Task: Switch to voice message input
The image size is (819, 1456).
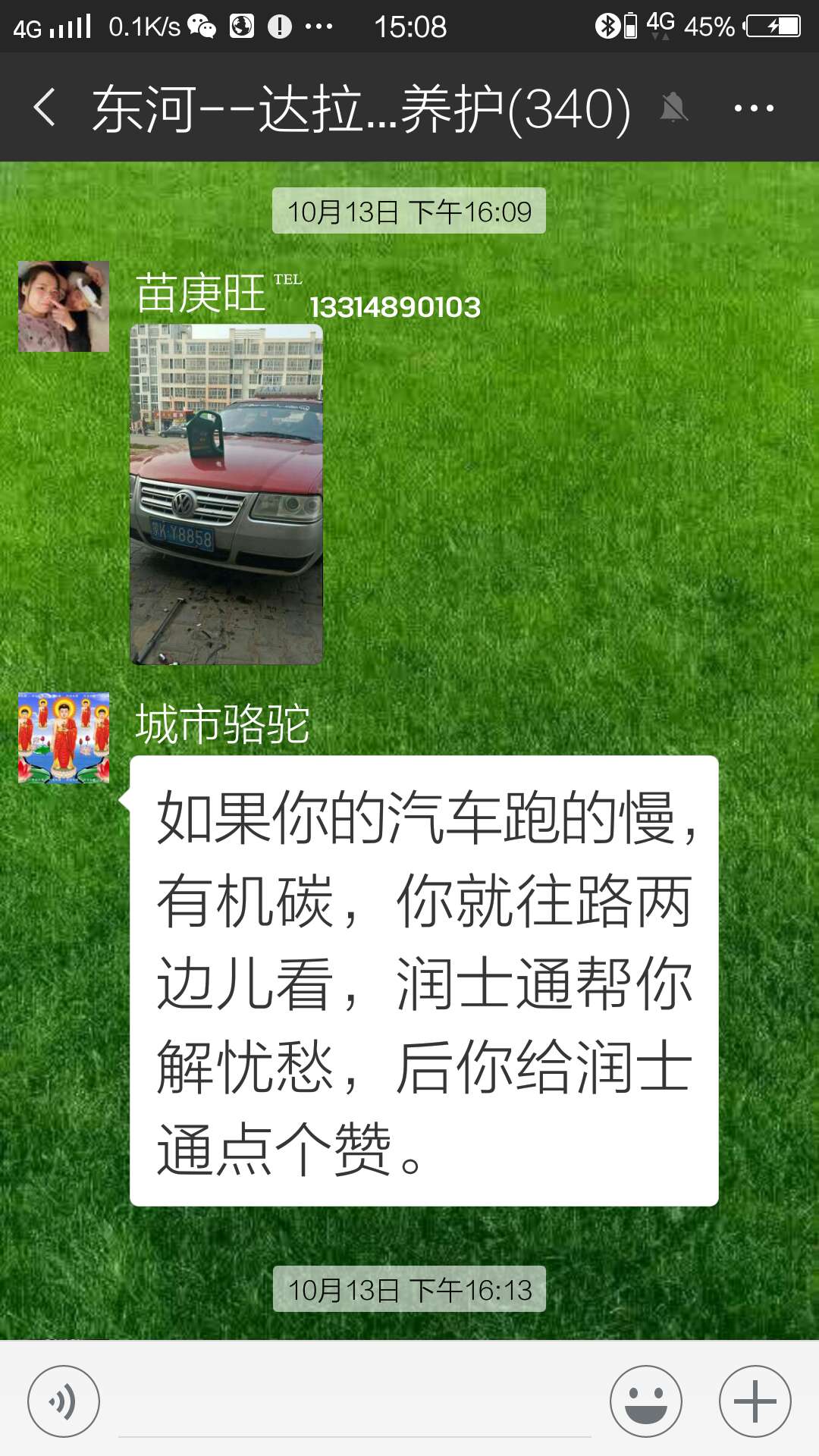Action: [x=64, y=1401]
